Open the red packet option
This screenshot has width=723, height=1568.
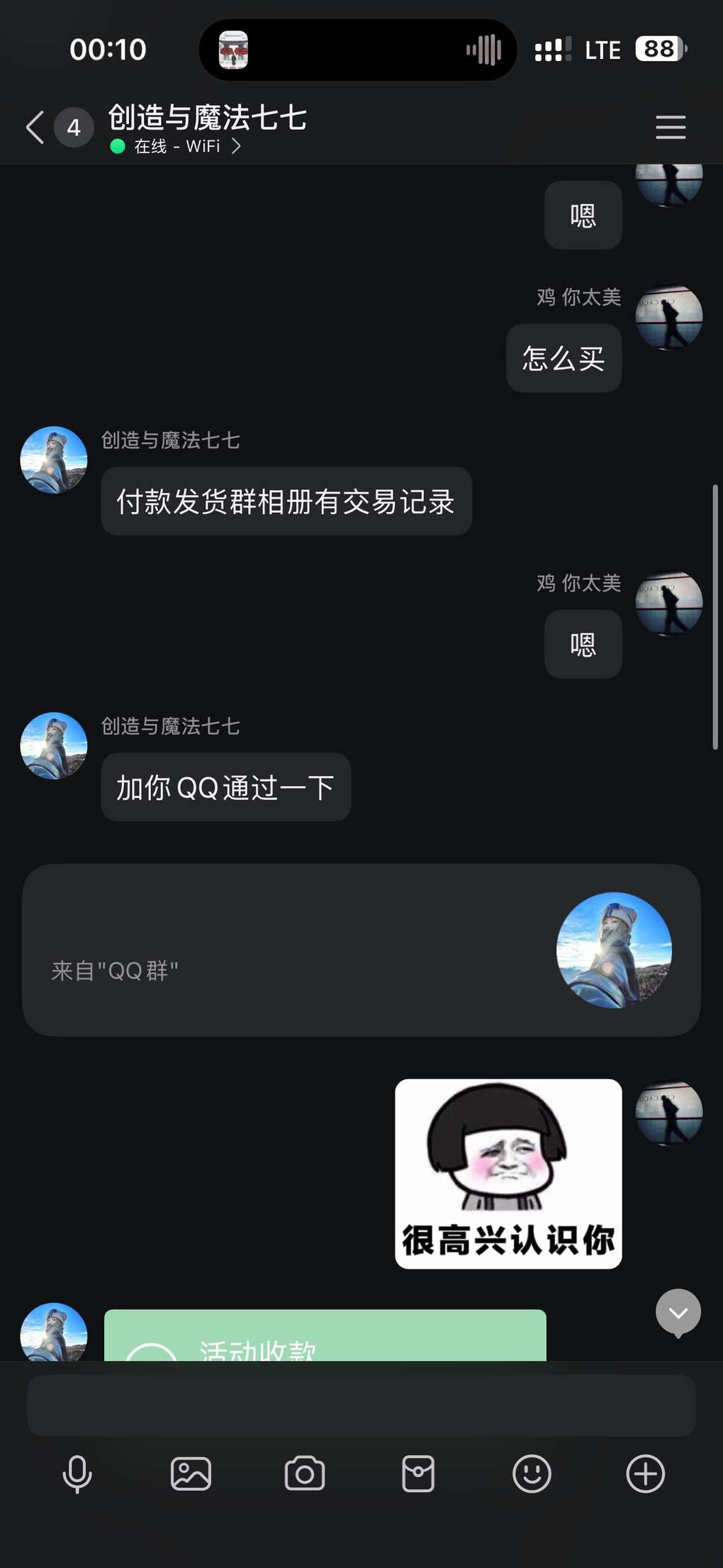(418, 1474)
